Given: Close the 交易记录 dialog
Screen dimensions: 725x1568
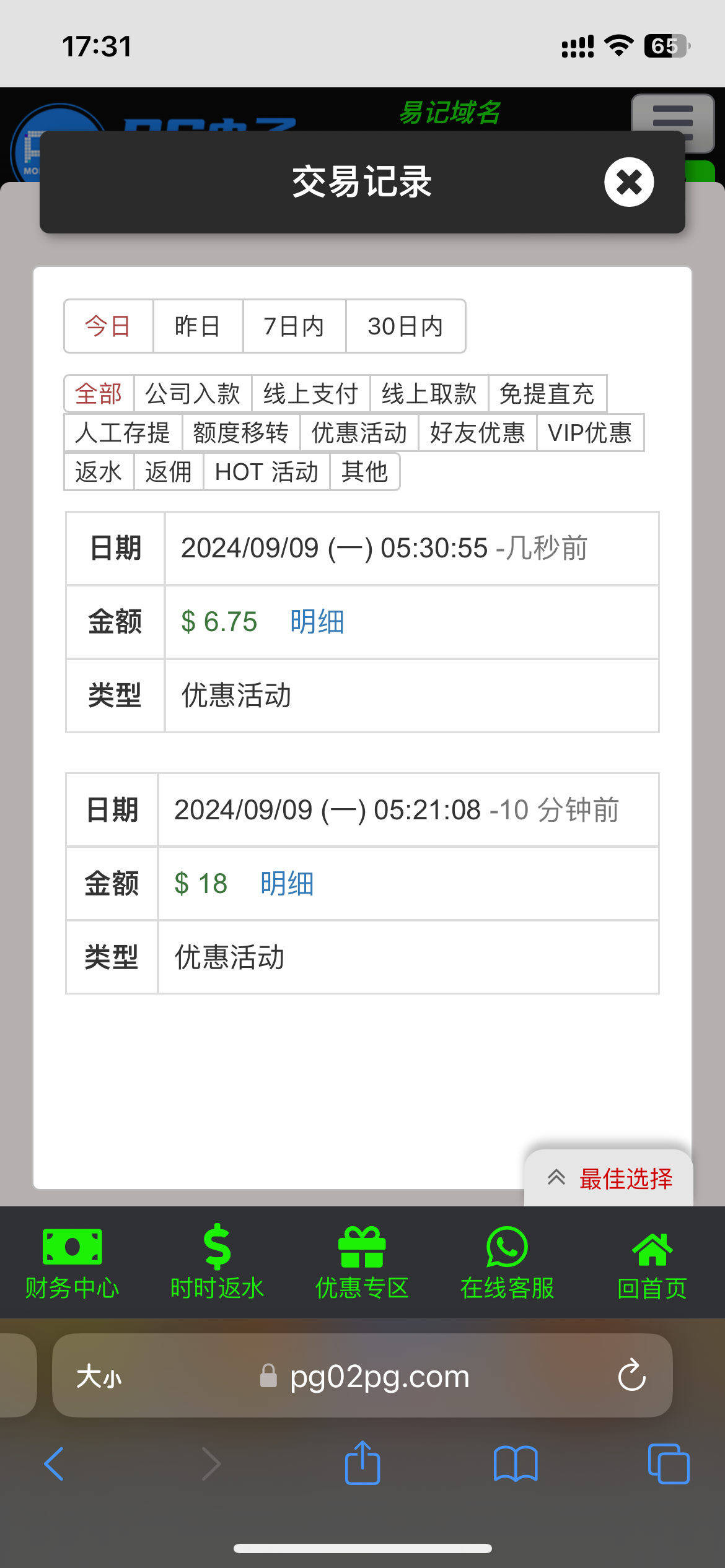Looking at the screenshot, I should point(629,182).
